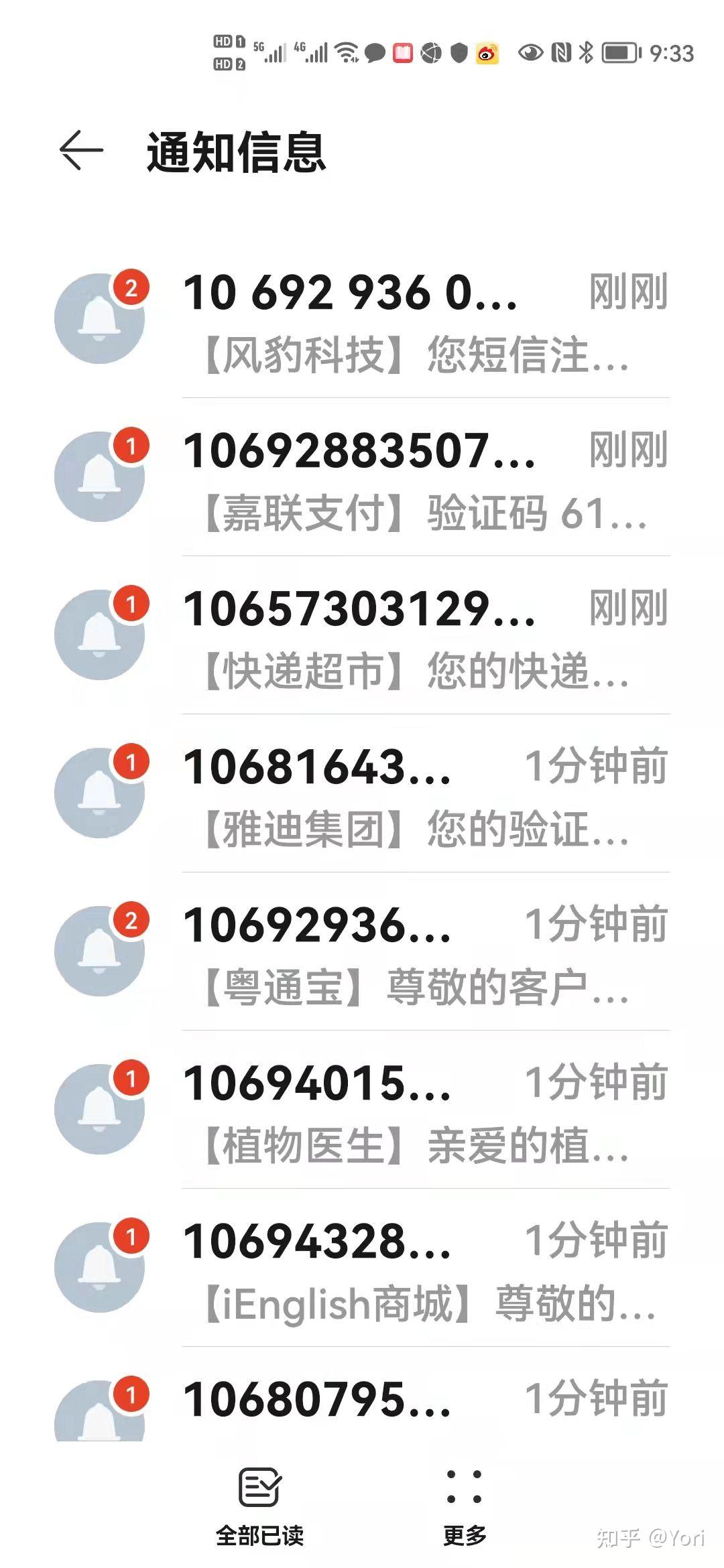The height and width of the screenshot is (1568, 724).
Task: Open the 快递超市 message thread
Action: coord(416,640)
